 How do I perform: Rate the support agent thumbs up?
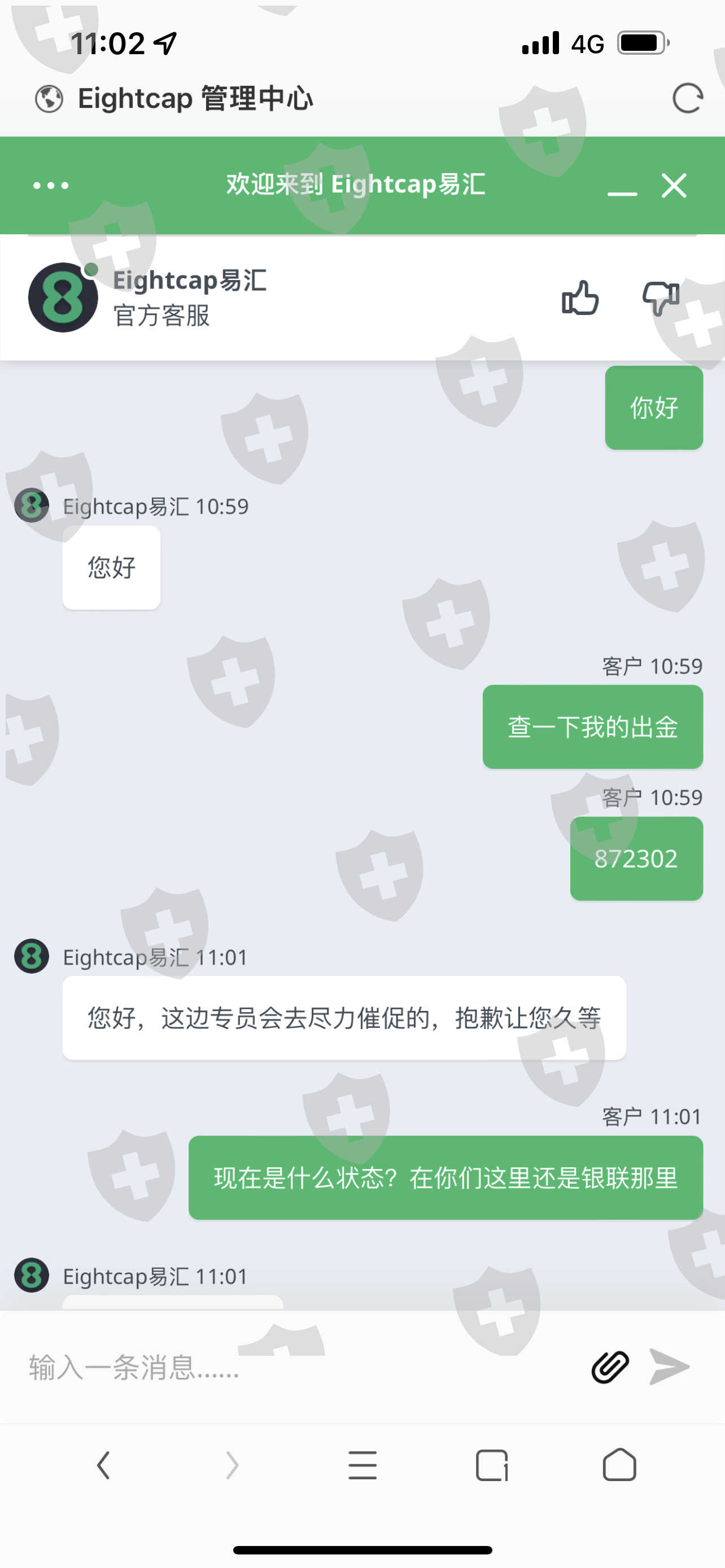[579, 297]
